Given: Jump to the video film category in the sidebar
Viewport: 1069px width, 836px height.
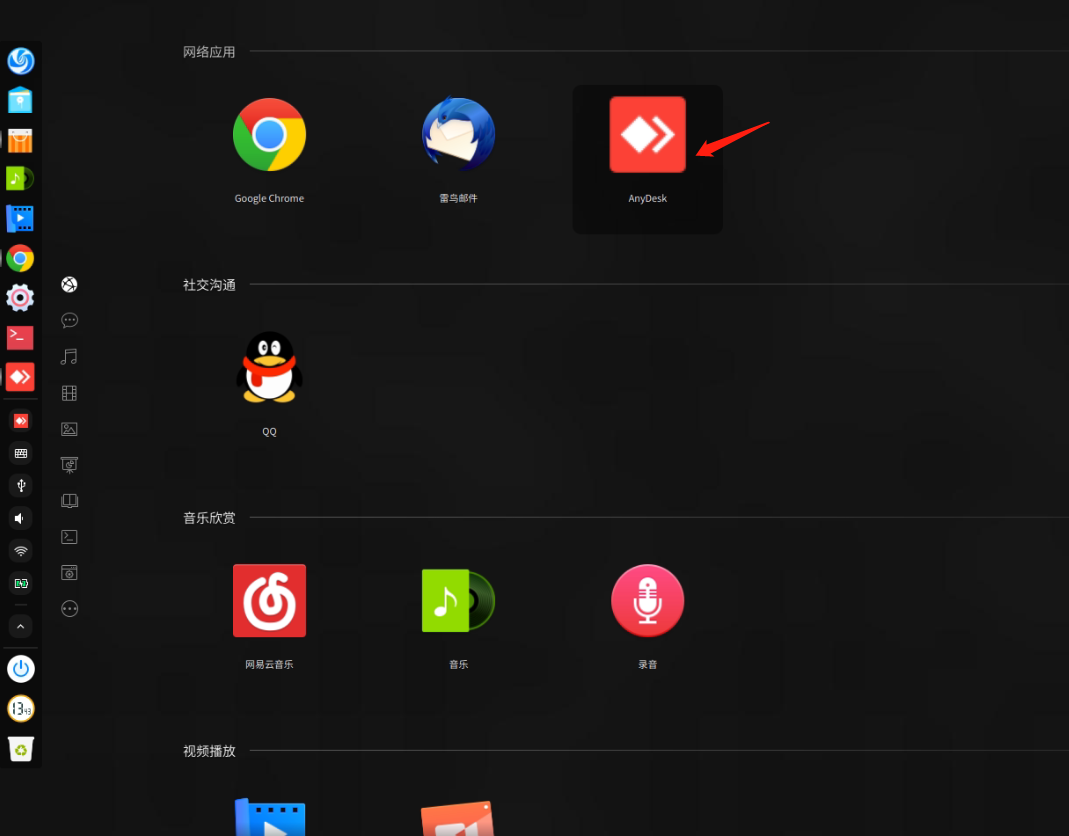Looking at the screenshot, I should click(x=69, y=393).
